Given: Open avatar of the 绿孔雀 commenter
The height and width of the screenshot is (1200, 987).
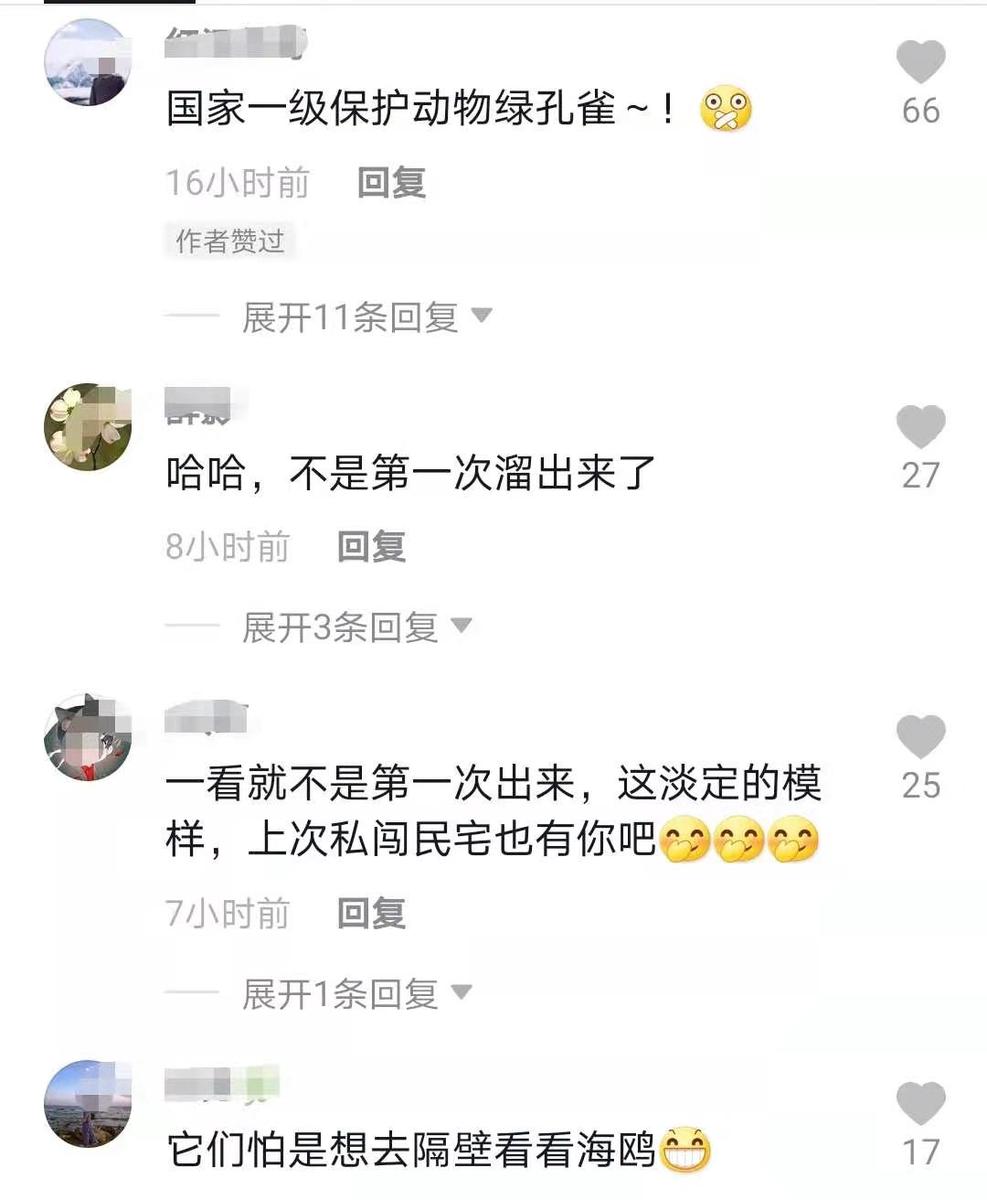Looking at the screenshot, I should 88,62.
